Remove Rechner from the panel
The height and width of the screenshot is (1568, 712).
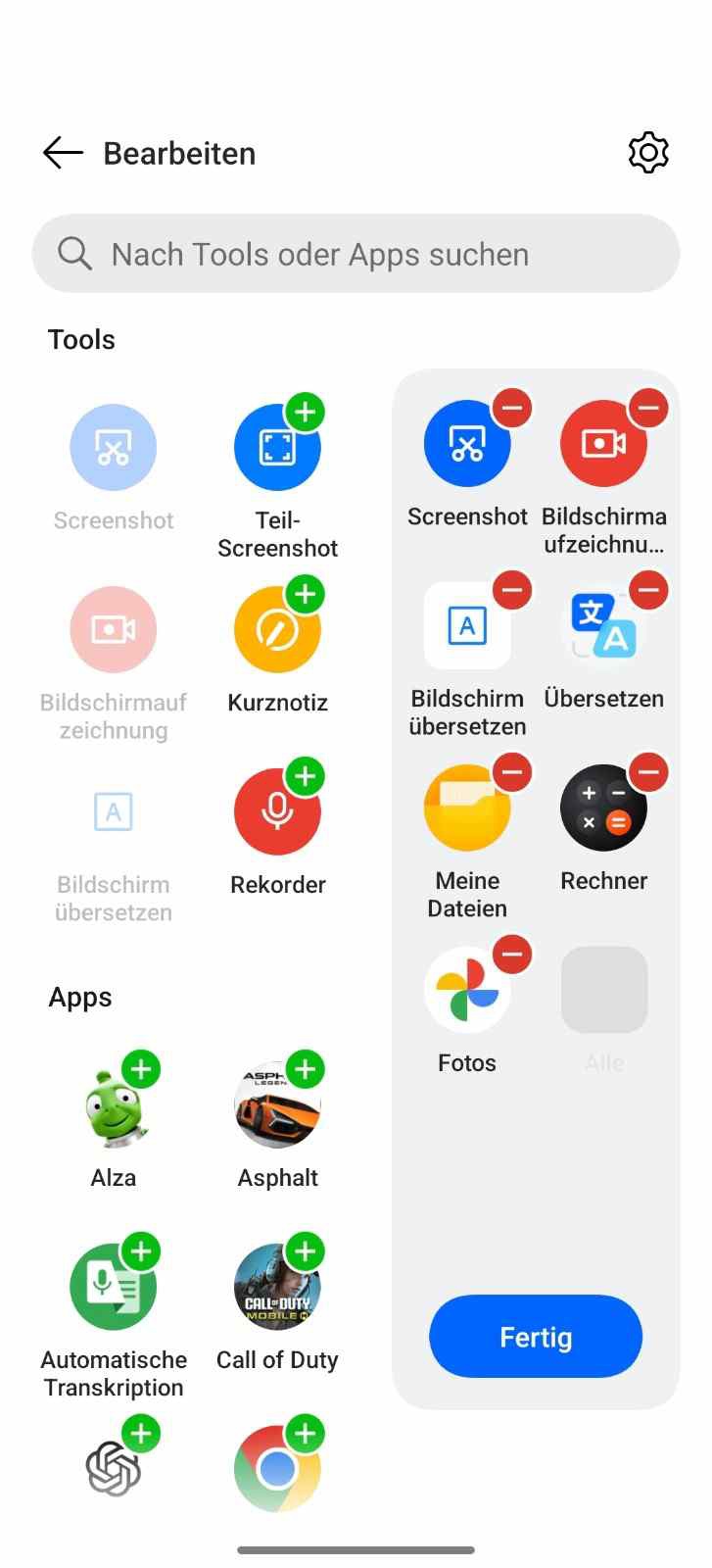[x=648, y=772]
